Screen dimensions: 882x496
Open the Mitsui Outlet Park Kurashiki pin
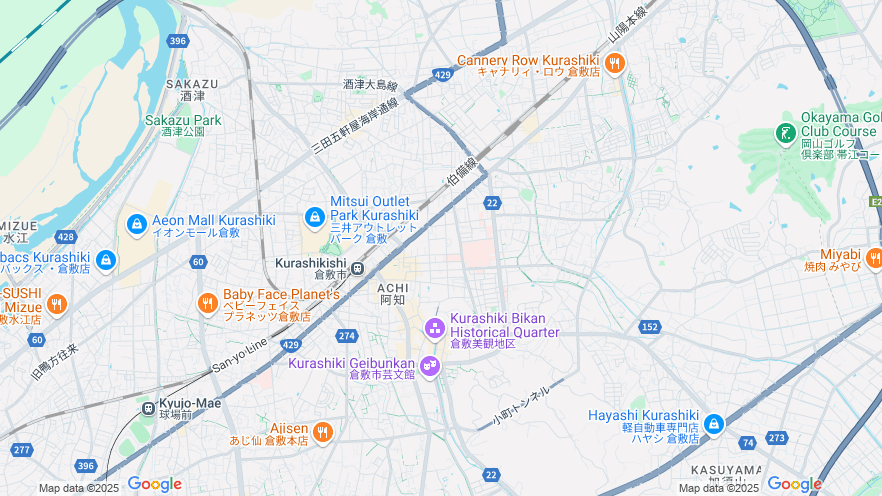(x=314, y=216)
